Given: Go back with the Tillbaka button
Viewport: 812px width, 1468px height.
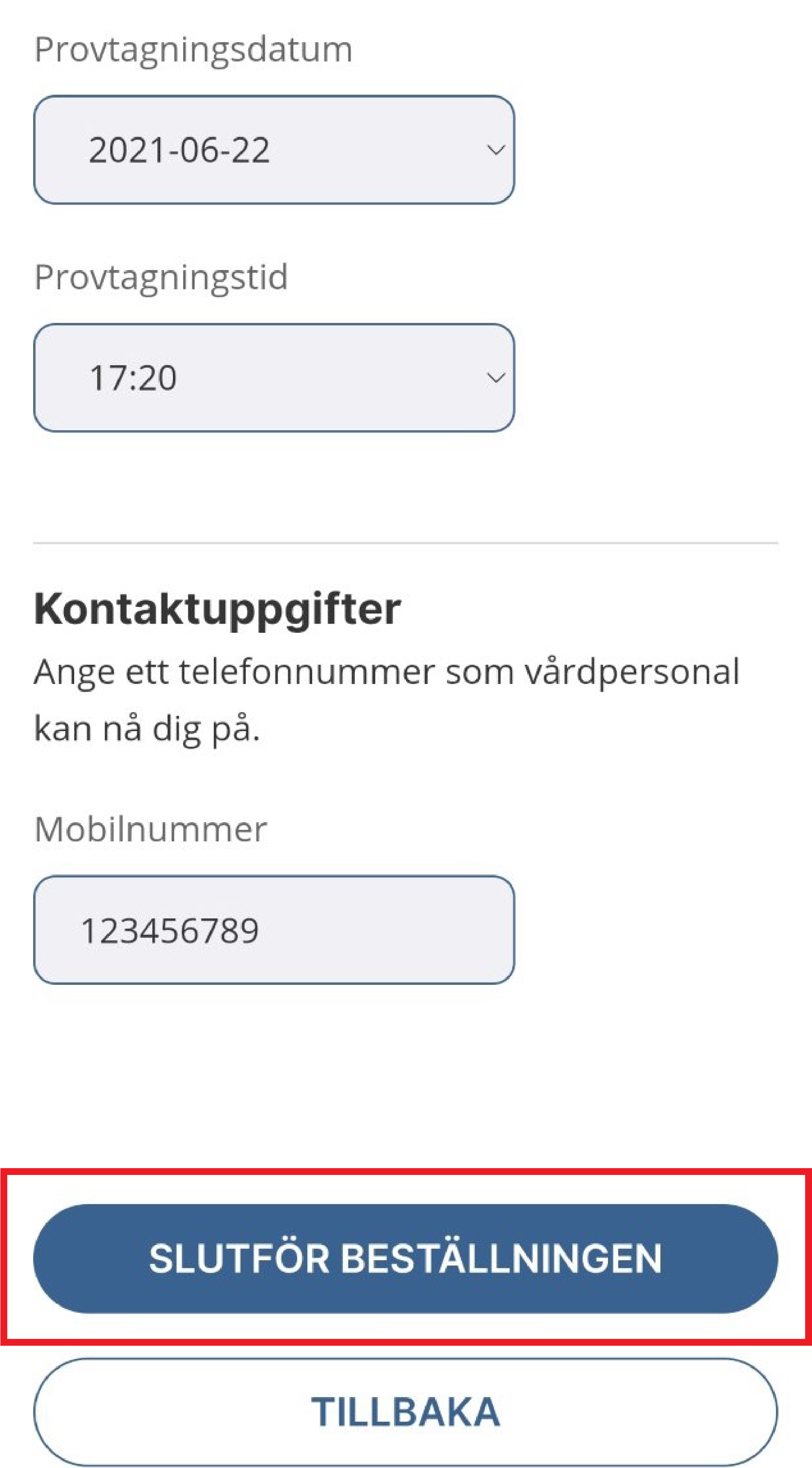Looking at the screenshot, I should pyautogui.click(x=405, y=1411).
